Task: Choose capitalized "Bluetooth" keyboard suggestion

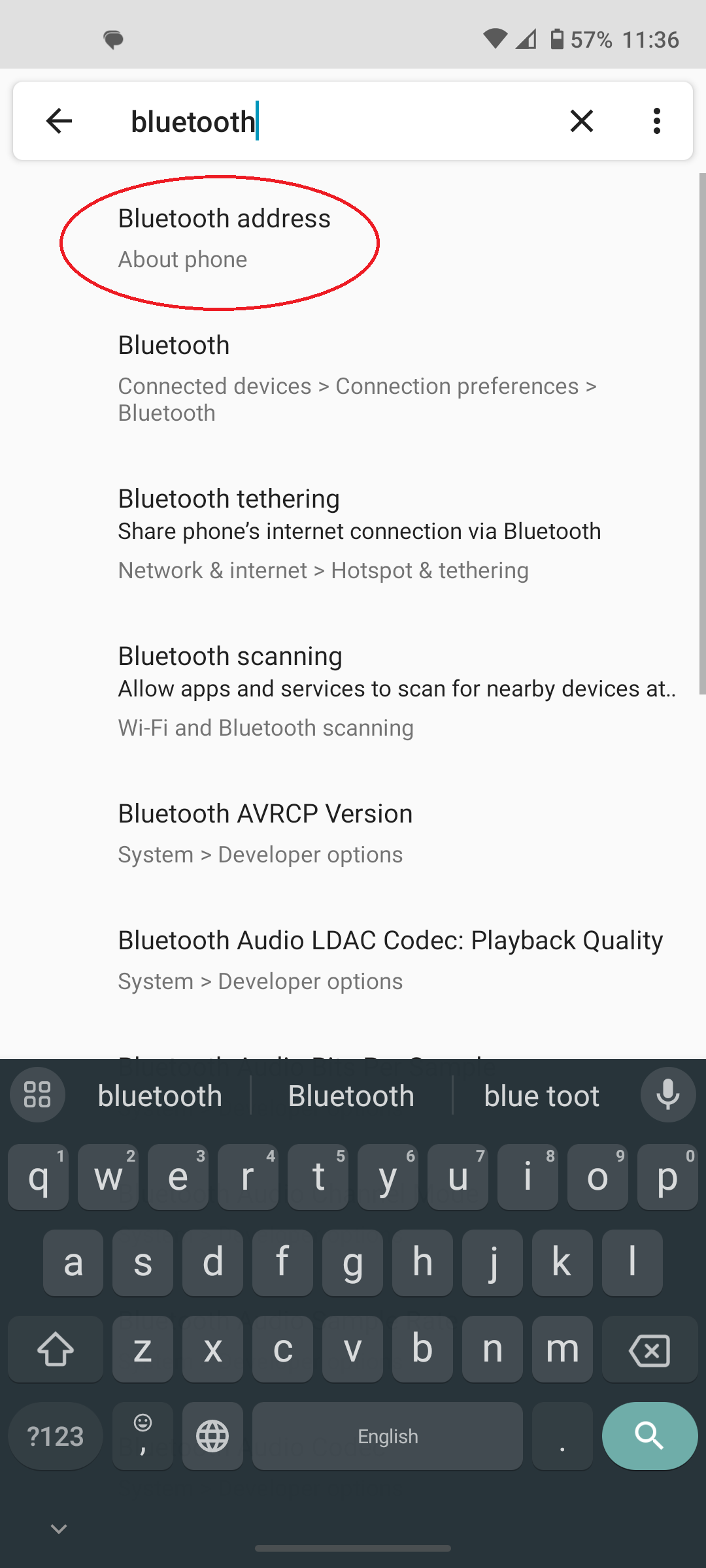Action: pos(351,1096)
